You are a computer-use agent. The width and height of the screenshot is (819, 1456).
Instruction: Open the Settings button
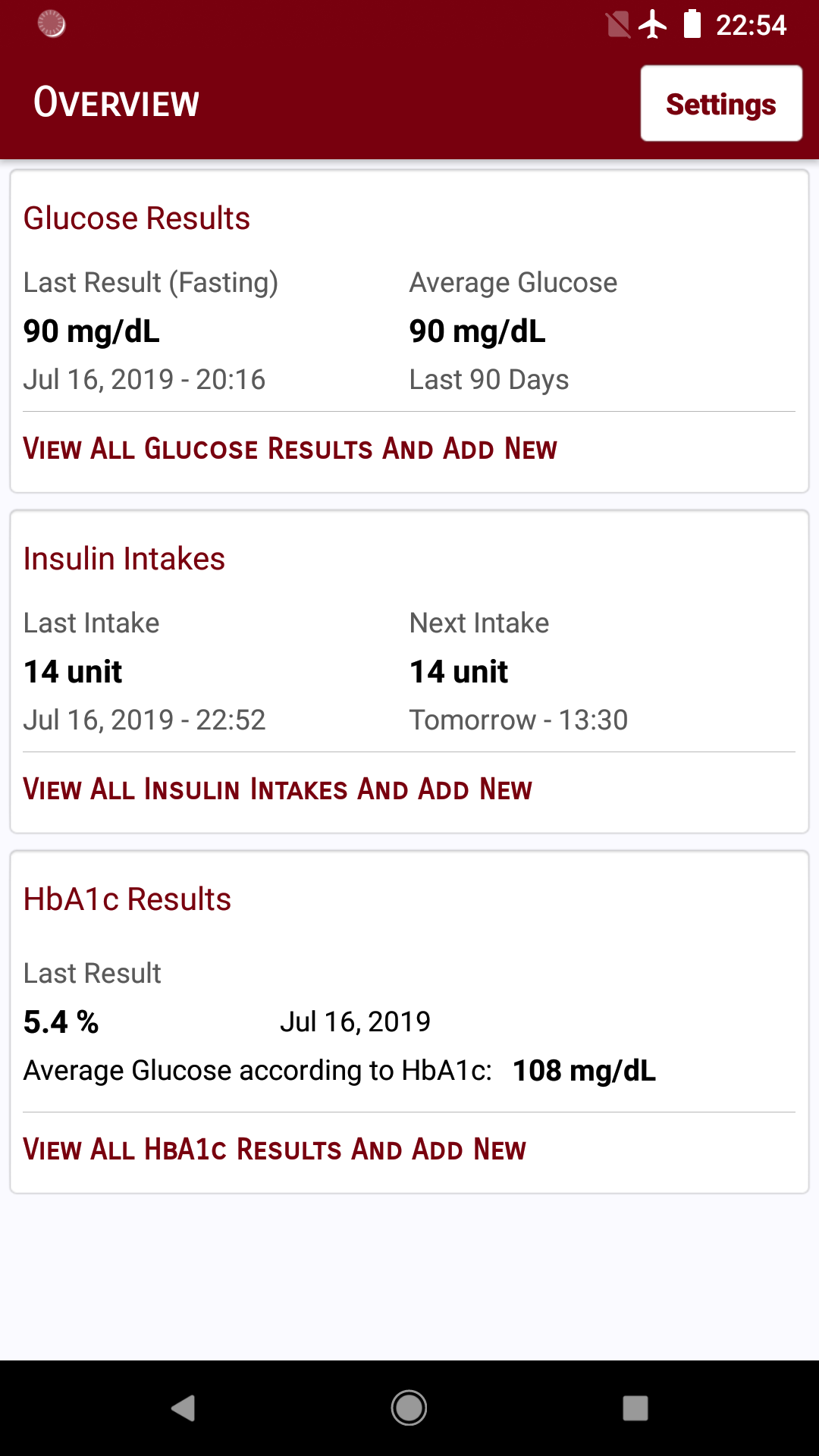pos(720,103)
